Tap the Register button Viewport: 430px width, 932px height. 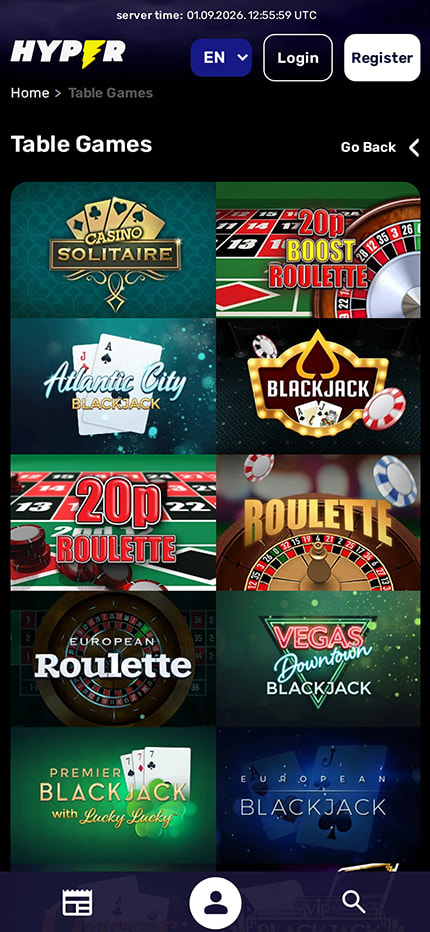coord(382,58)
